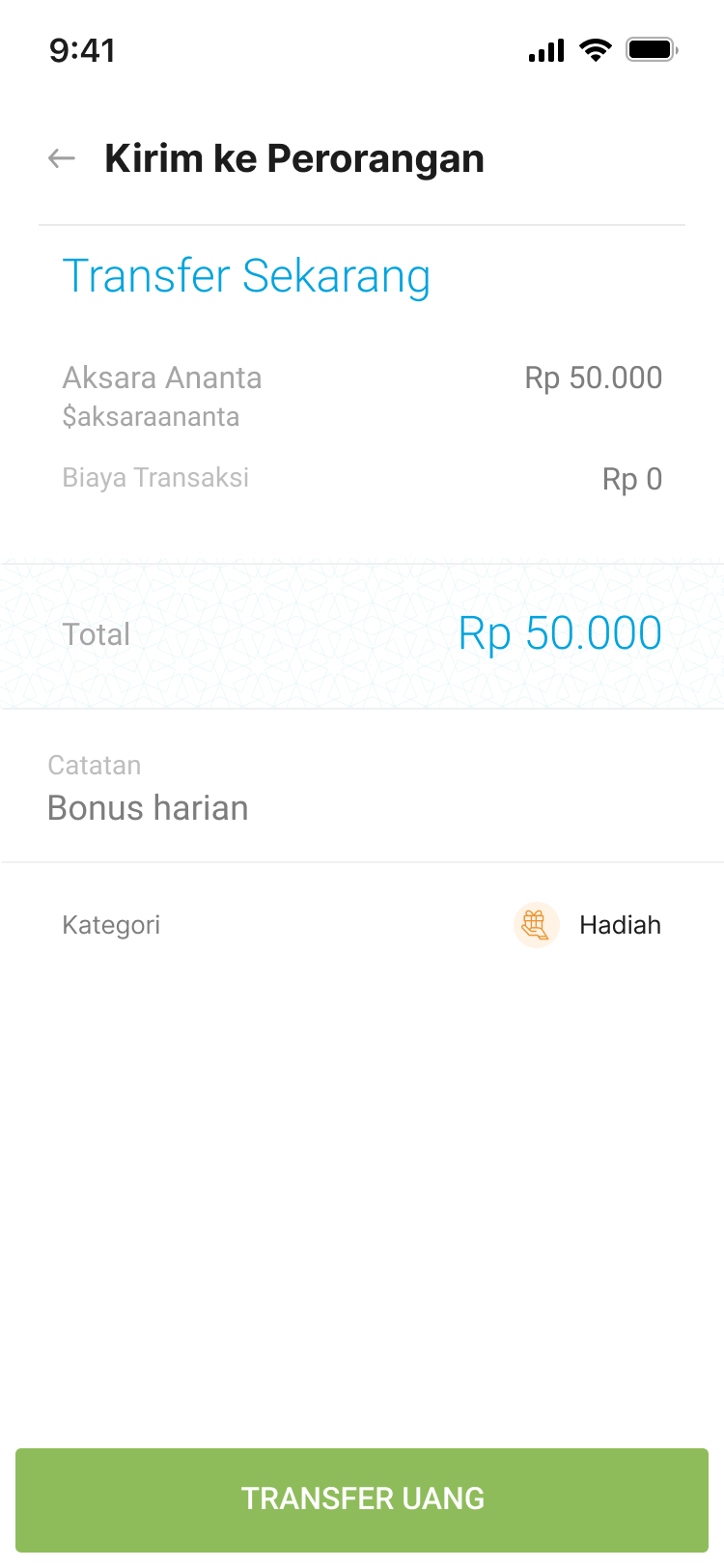Expand the recipient details for Aksara Ananta

click(x=162, y=378)
